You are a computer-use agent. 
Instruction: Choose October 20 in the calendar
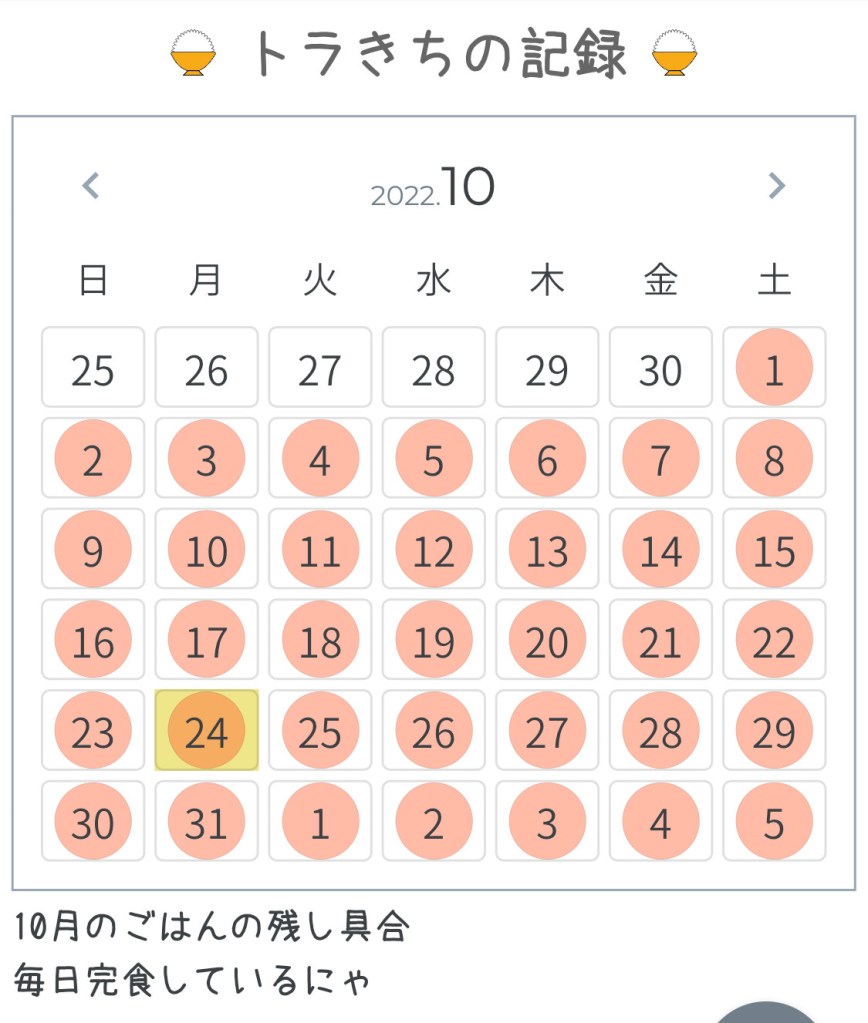click(547, 640)
